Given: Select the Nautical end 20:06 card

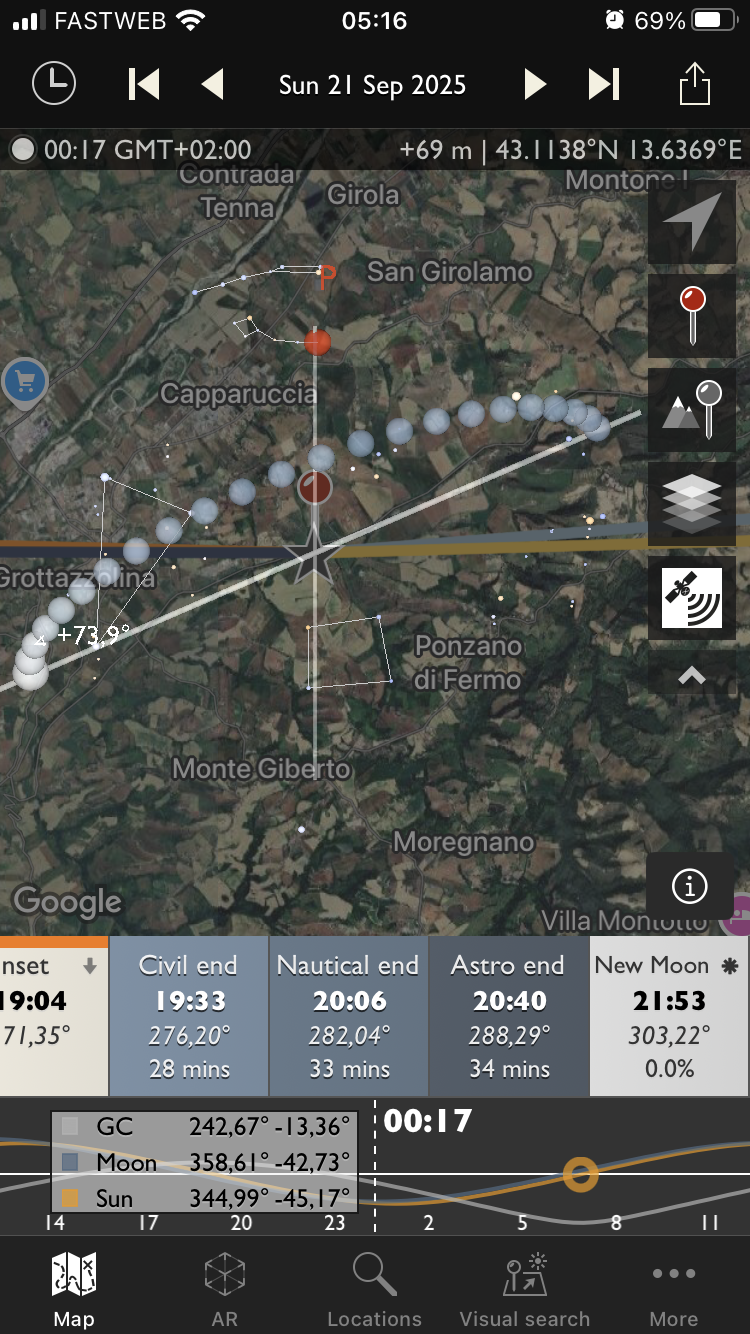Looking at the screenshot, I should tap(348, 1016).
